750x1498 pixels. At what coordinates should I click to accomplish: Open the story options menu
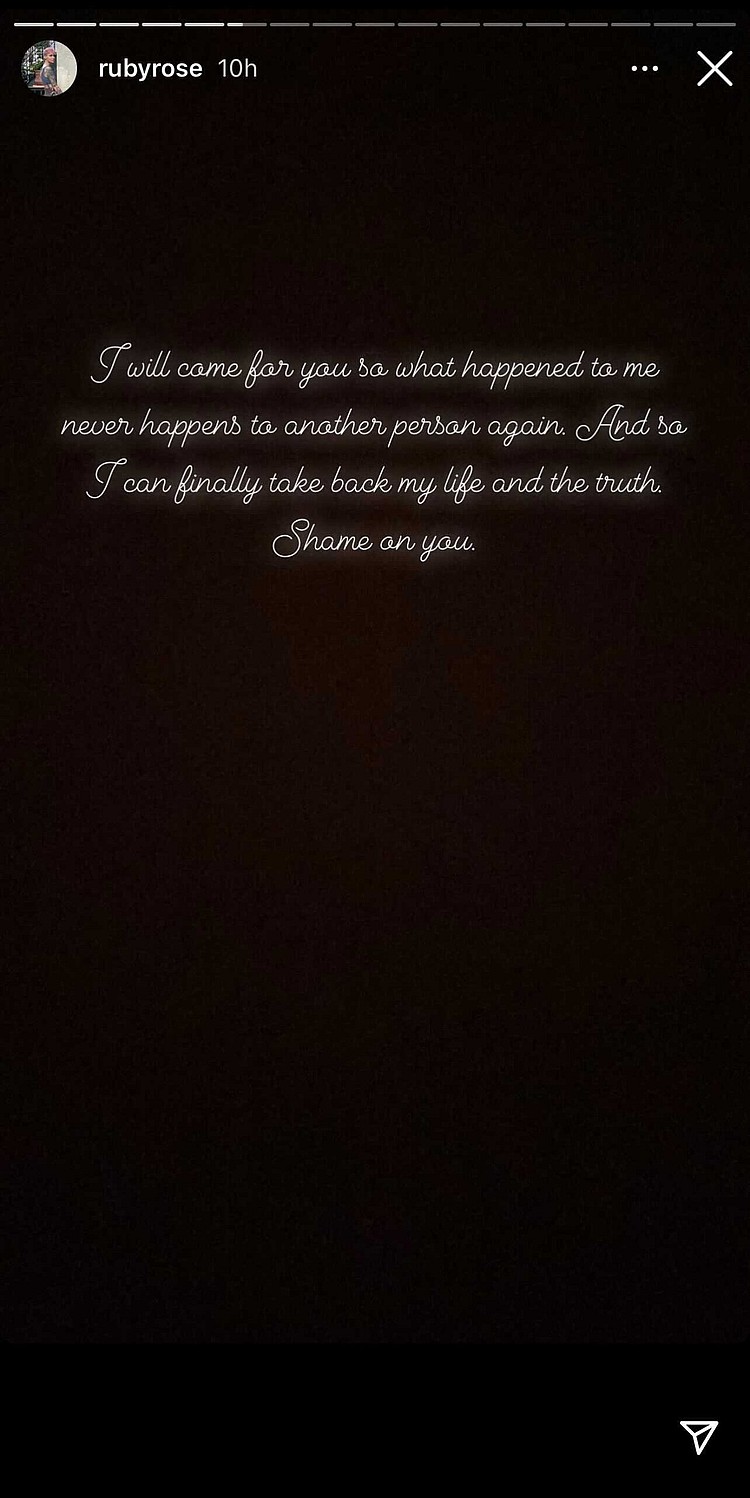pyautogui.click(x=645, y=69)
